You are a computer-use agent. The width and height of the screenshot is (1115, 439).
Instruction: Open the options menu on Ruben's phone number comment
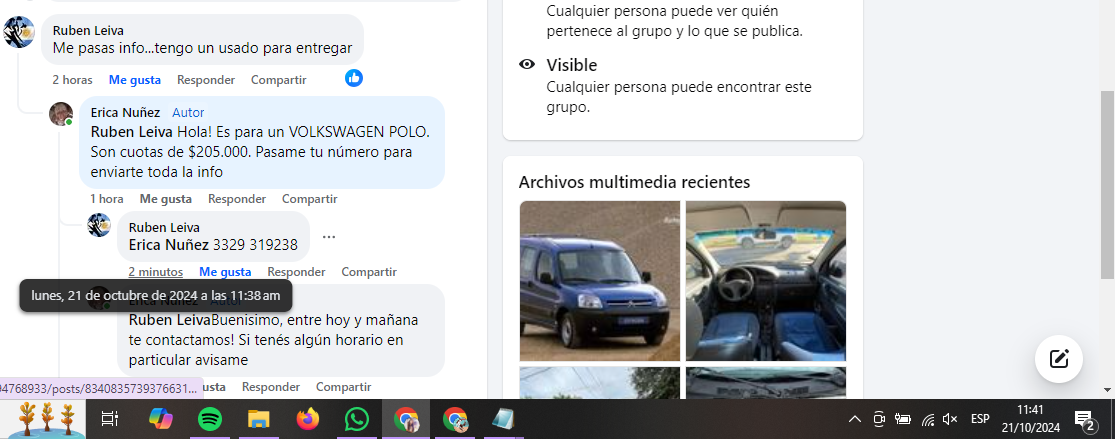pos(329,237)
